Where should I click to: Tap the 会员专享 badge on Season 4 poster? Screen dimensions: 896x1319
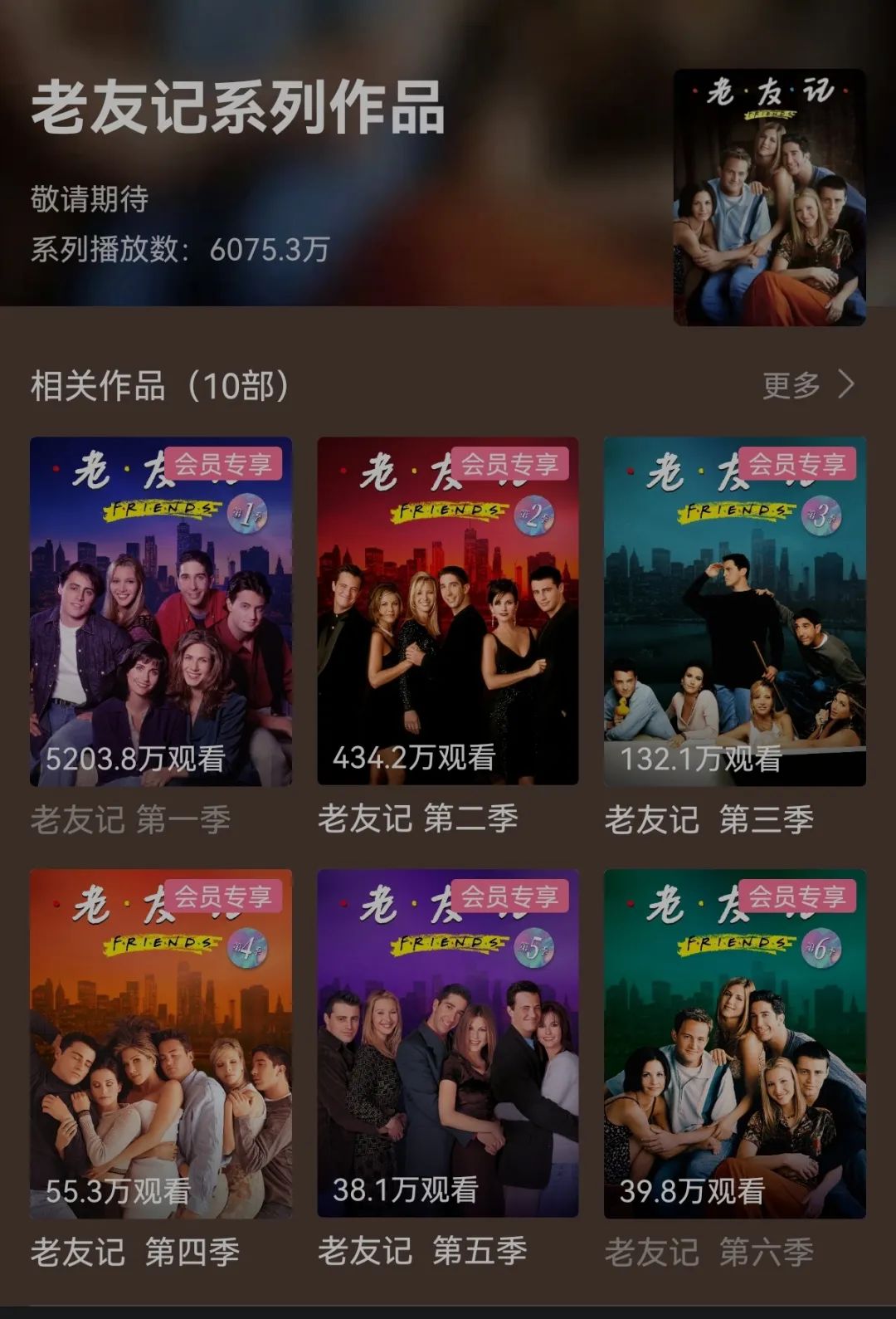point(226,899)
